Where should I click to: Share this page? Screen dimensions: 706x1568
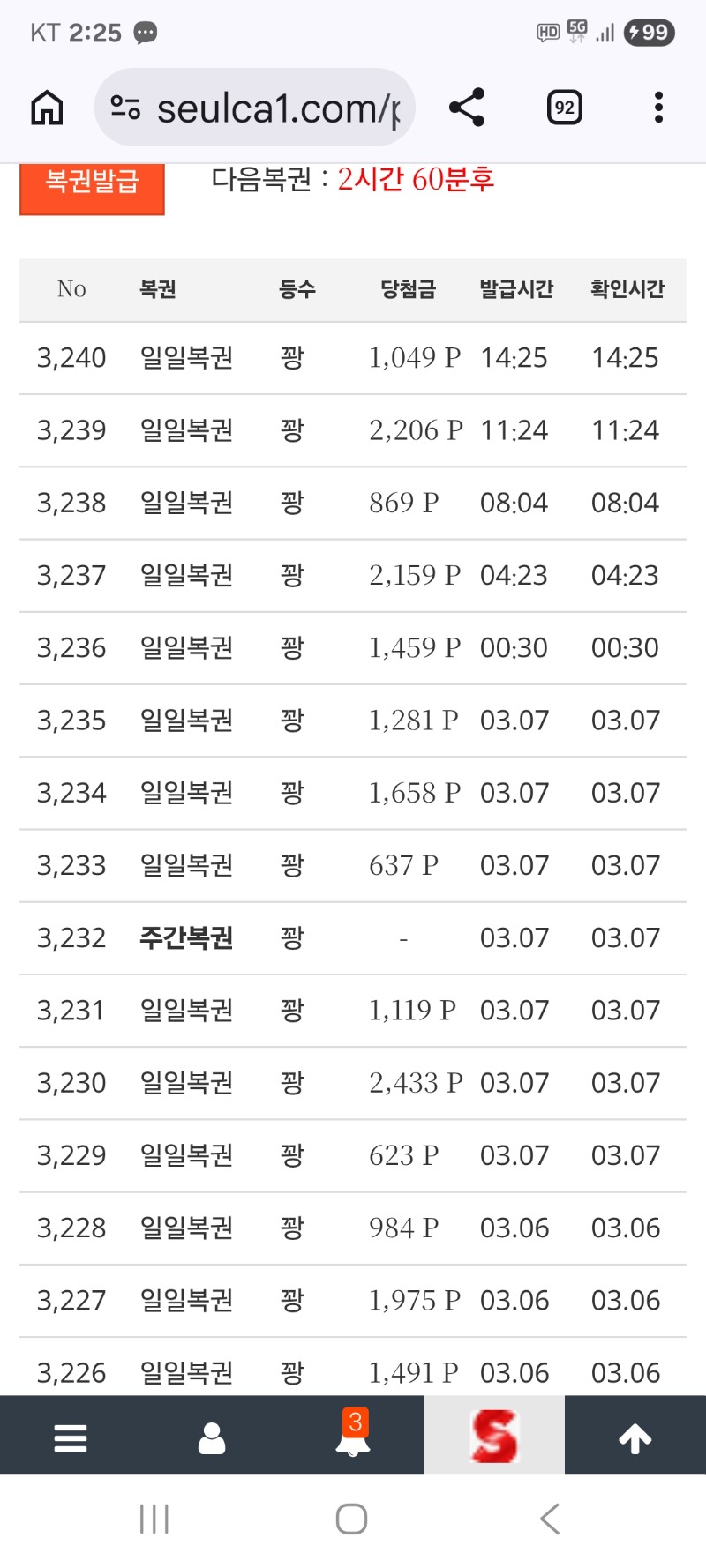coord(467,108)
